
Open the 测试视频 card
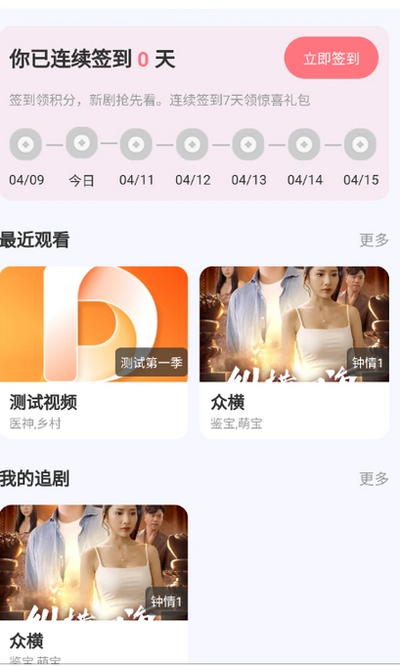pos(93,352)
